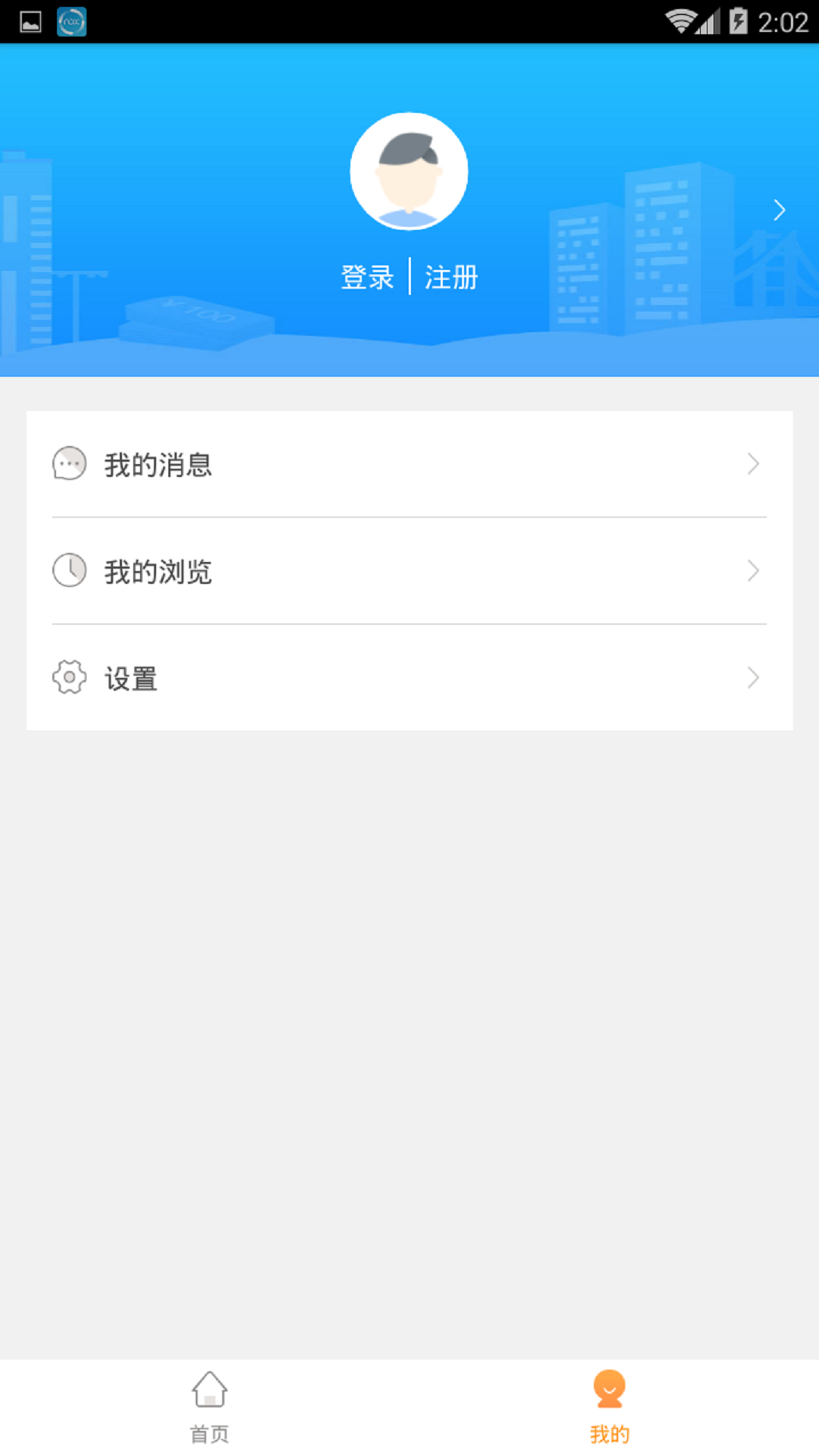Switch to the 首页 home tab
The width and height of the screenshot is (819, 1456).
pos(209,1407)
